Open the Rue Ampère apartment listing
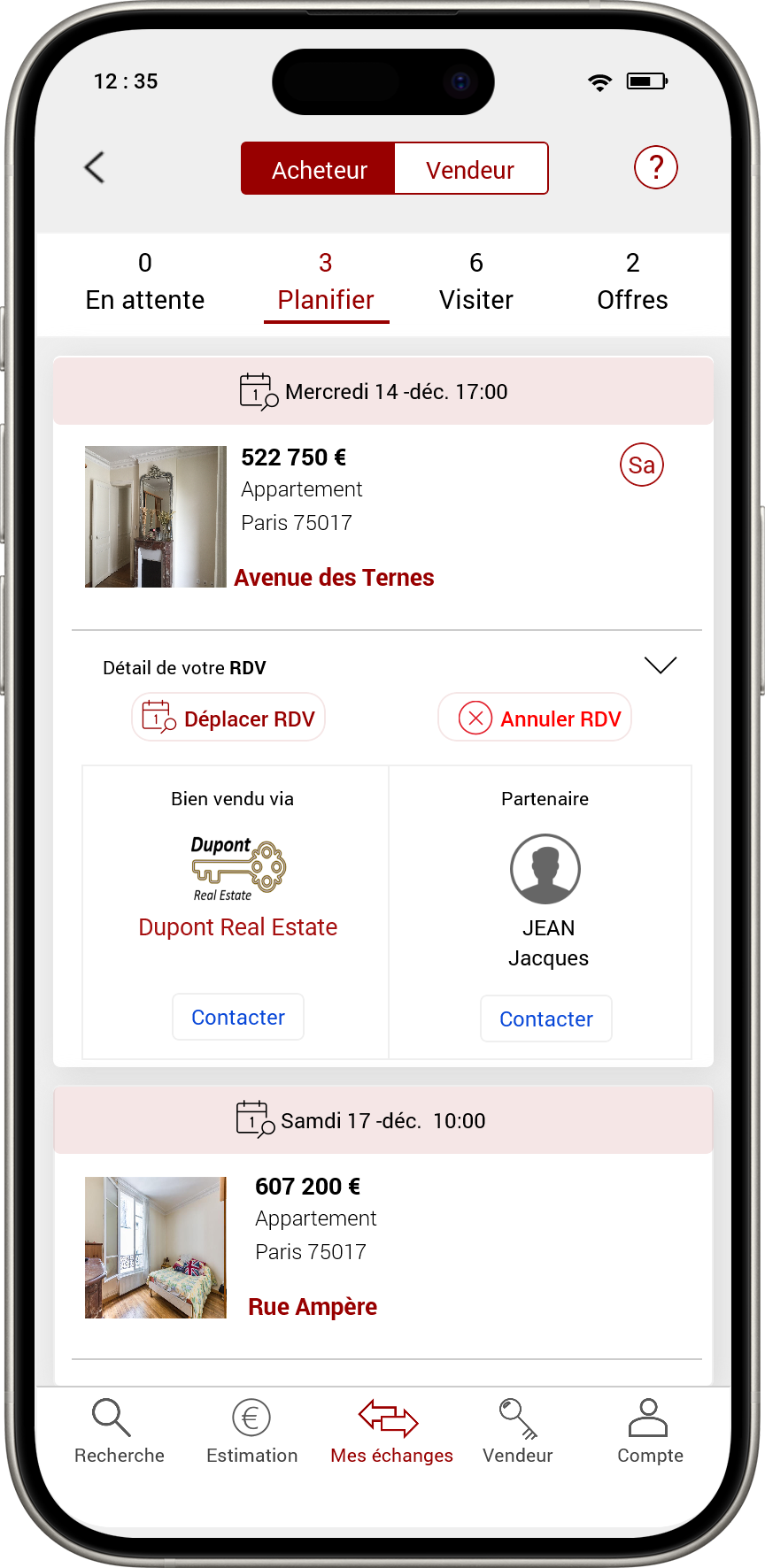The width and height of the screenshot is (765, 1568). 313,1307
